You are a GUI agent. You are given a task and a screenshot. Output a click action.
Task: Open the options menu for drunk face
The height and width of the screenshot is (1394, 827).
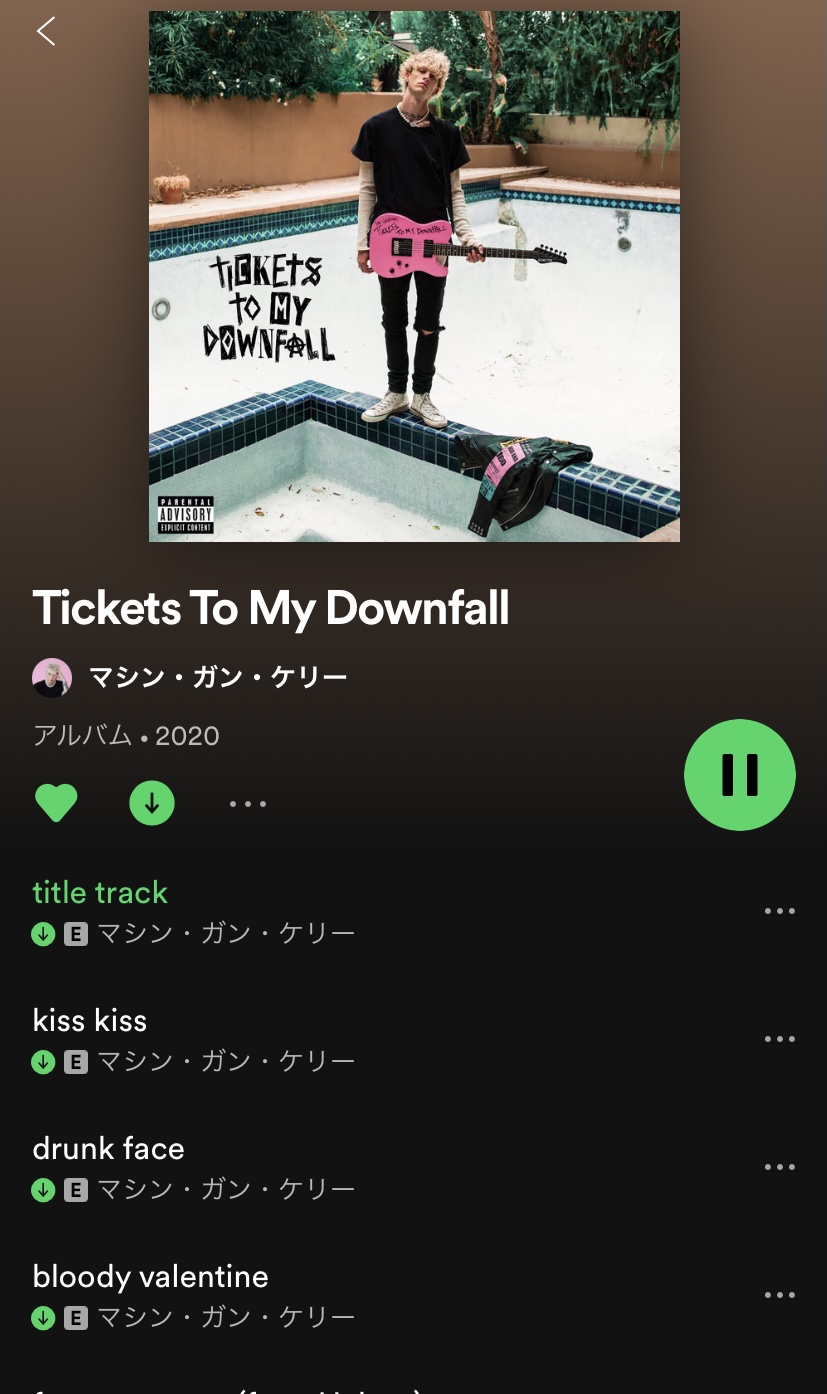coord(779,1167)
